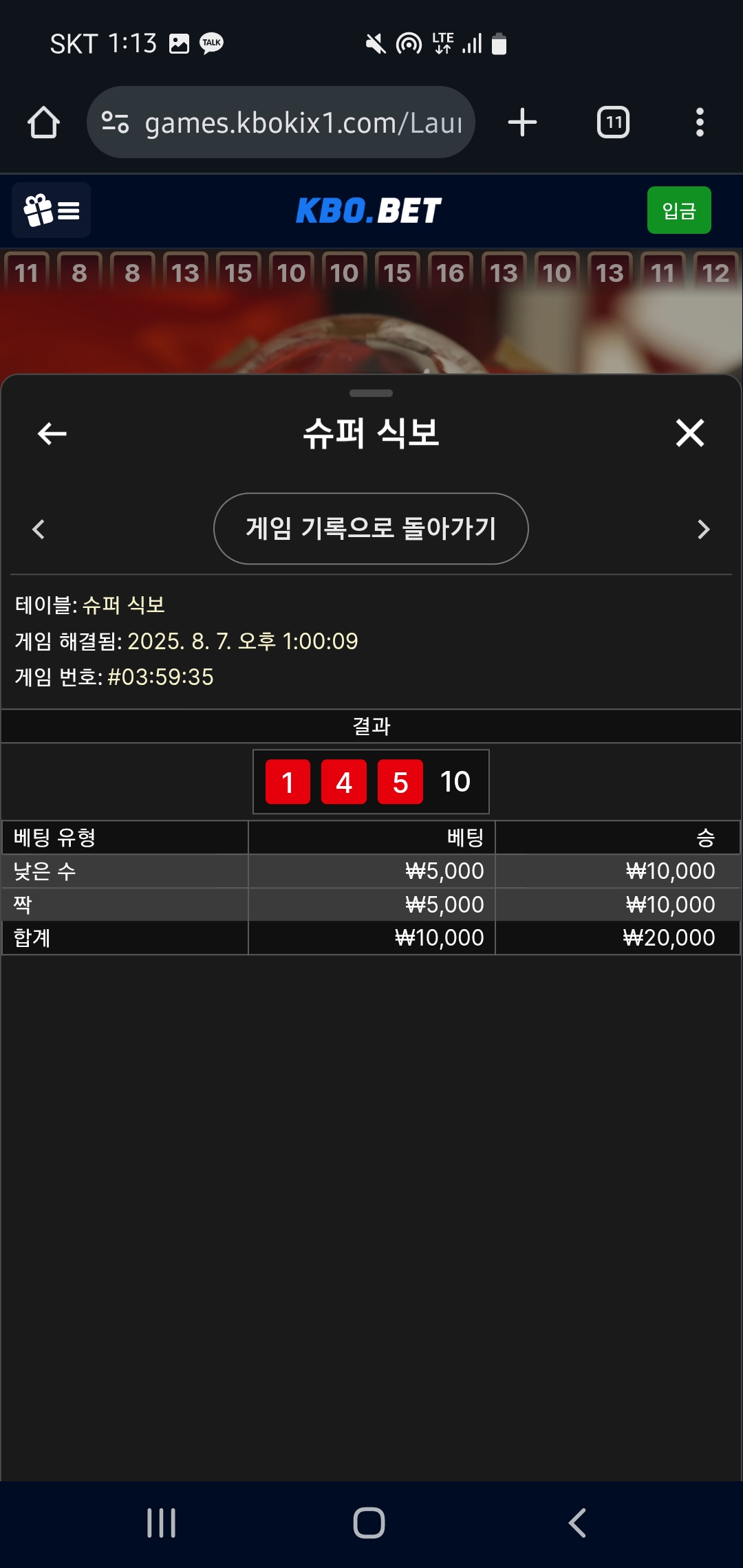Show the next game record

pyautogui.click(x=703, y=529)
